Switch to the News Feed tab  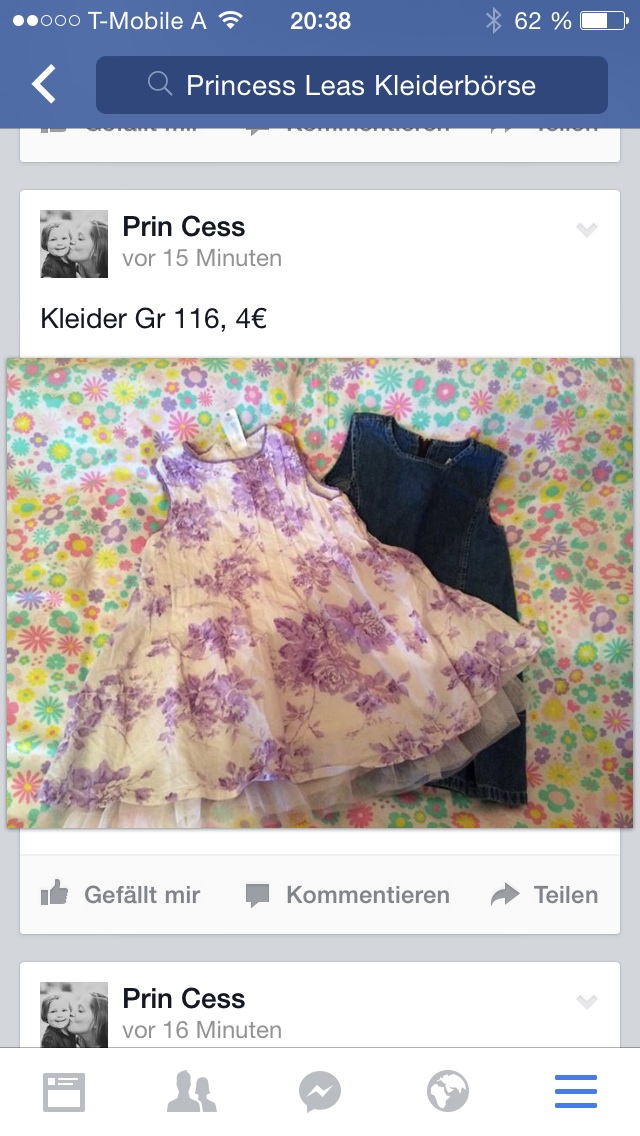pos(64,1092)
